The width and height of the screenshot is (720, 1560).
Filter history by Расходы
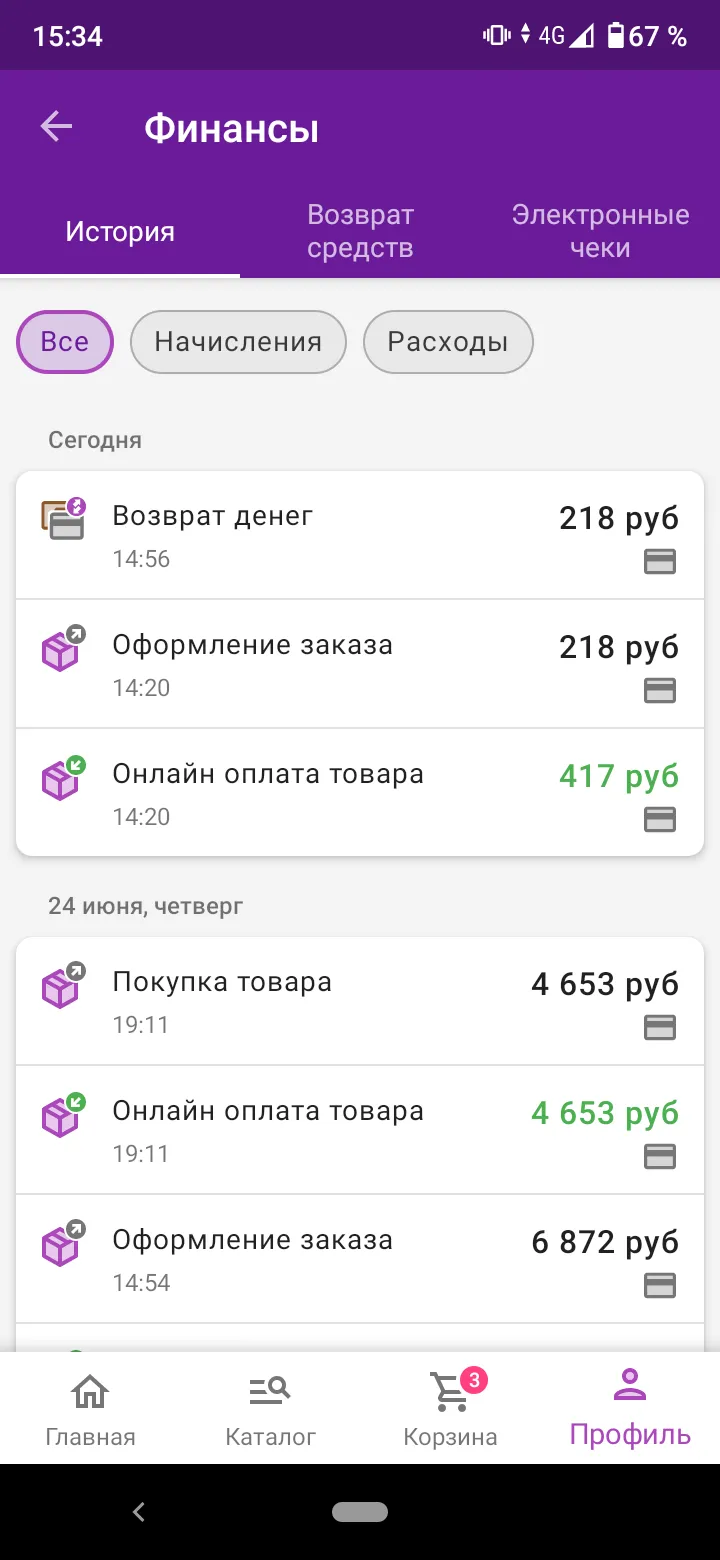[448, 342]
